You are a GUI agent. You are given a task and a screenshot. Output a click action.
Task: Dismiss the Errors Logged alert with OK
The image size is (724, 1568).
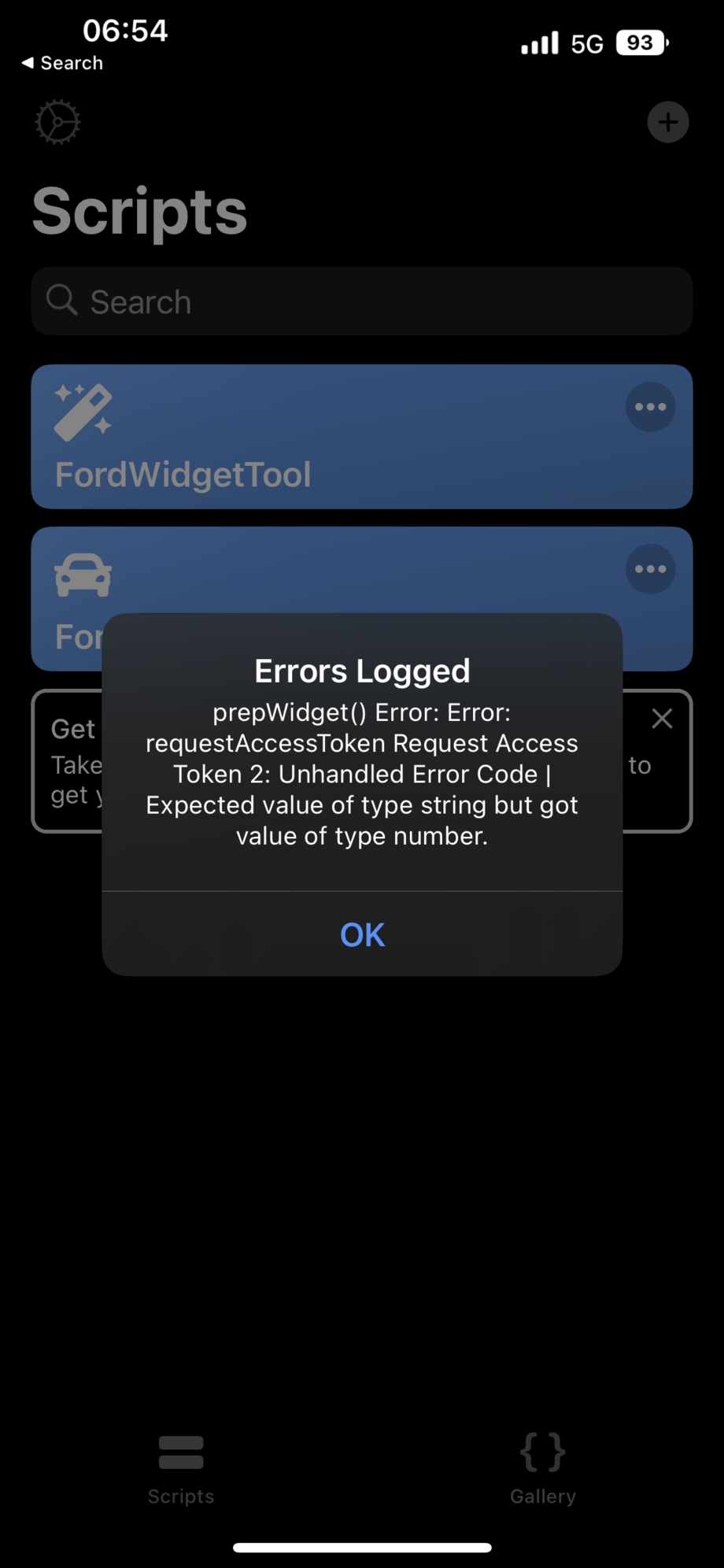click(361, 934)
